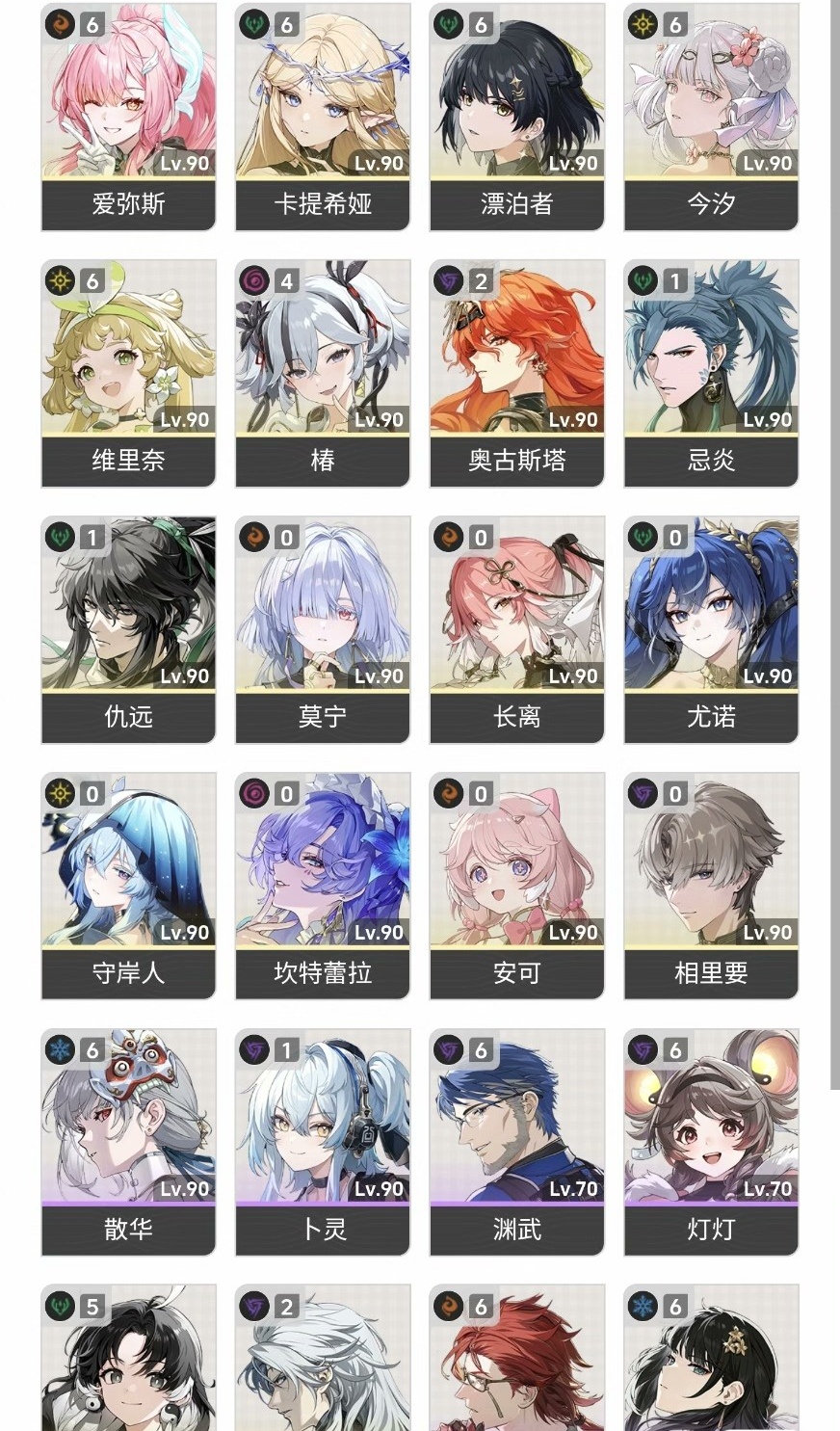Select the 卡提希娅 character card
The height and width of the screenshot is (1431, 840).
point(323,116)
